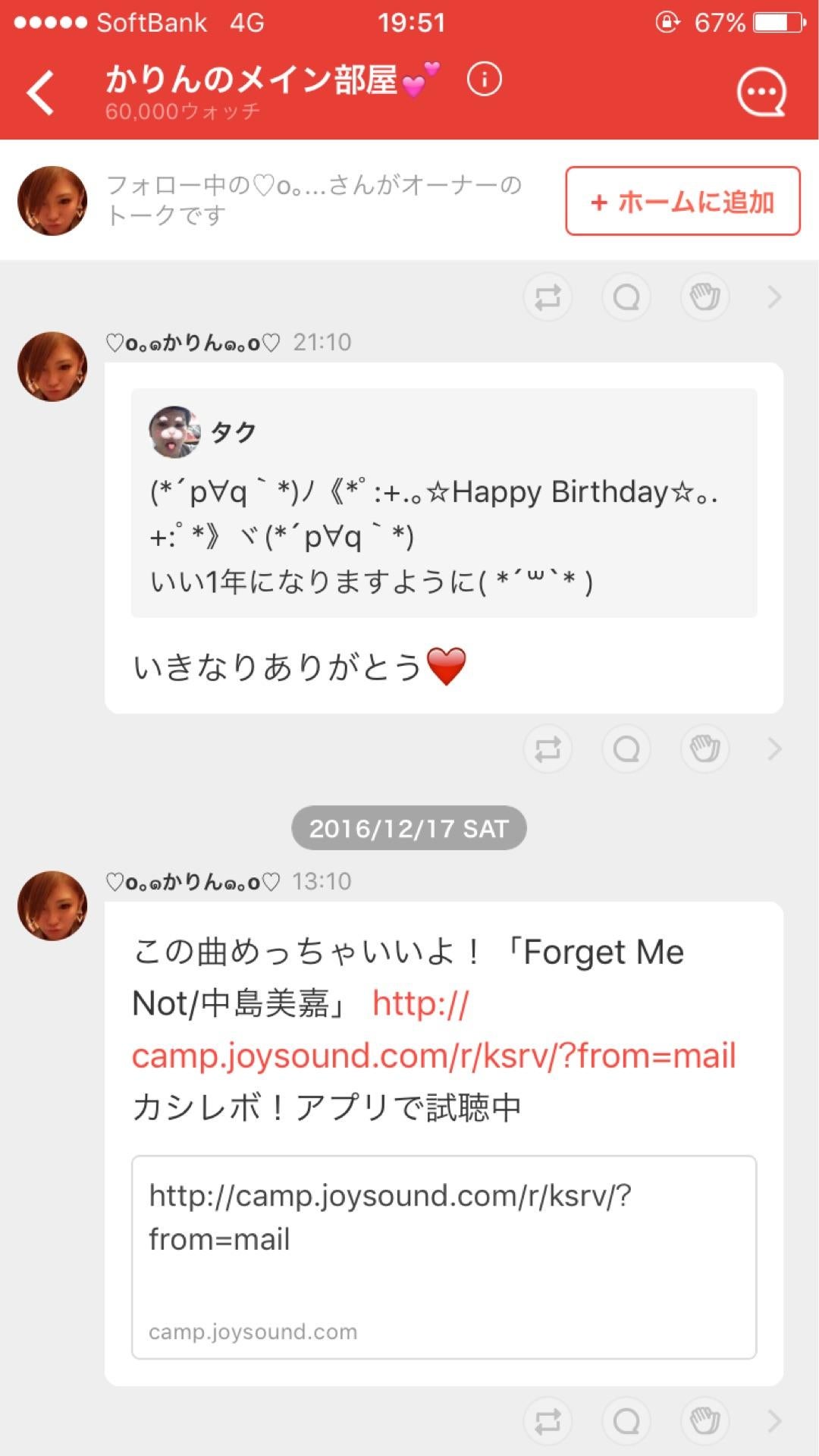The image size is (819, 1456).
Task: Comment on the Forget Me Not message
Action: pyautogui.click(x=626, y=1421)
